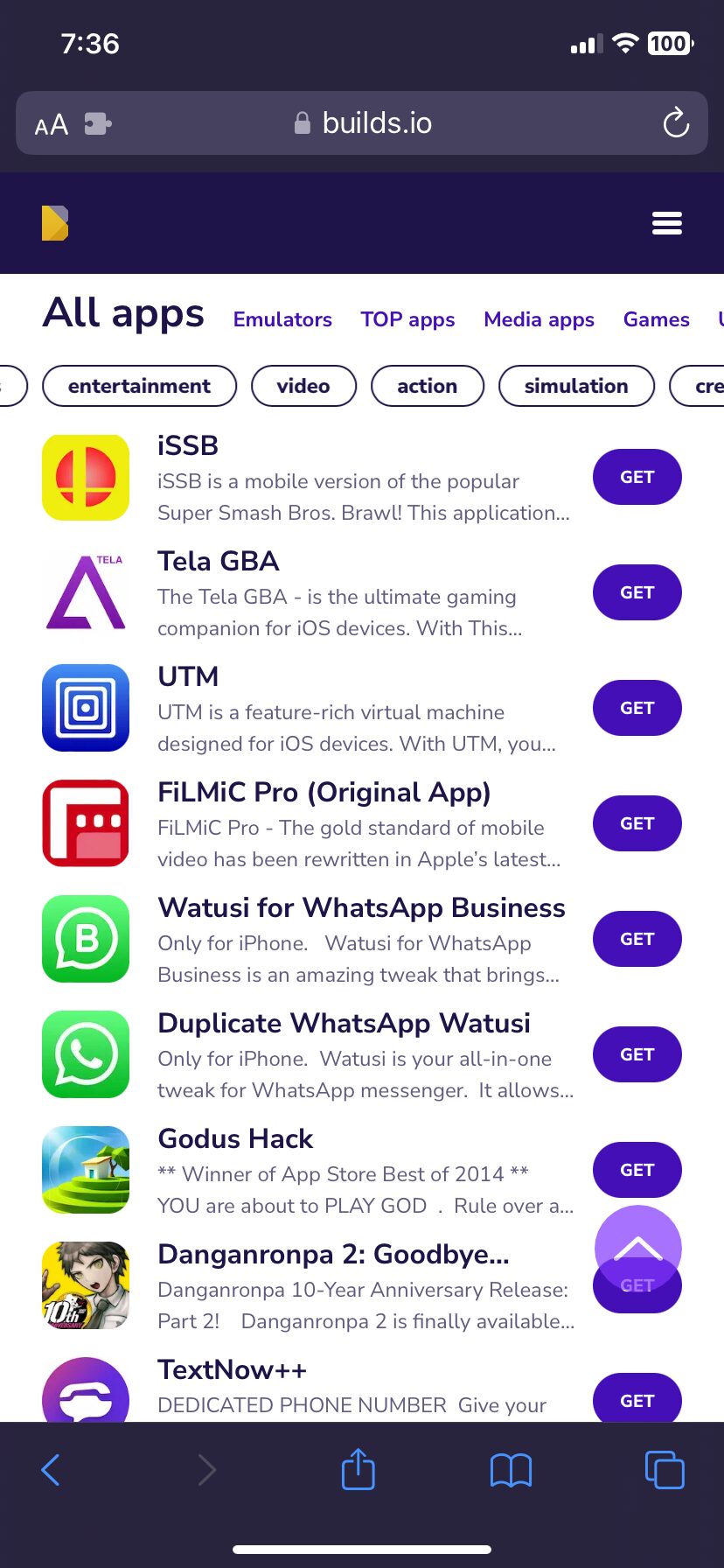Tap the scroll-to-top floating arrow
724x1568 pixels.
point(637,1249)
